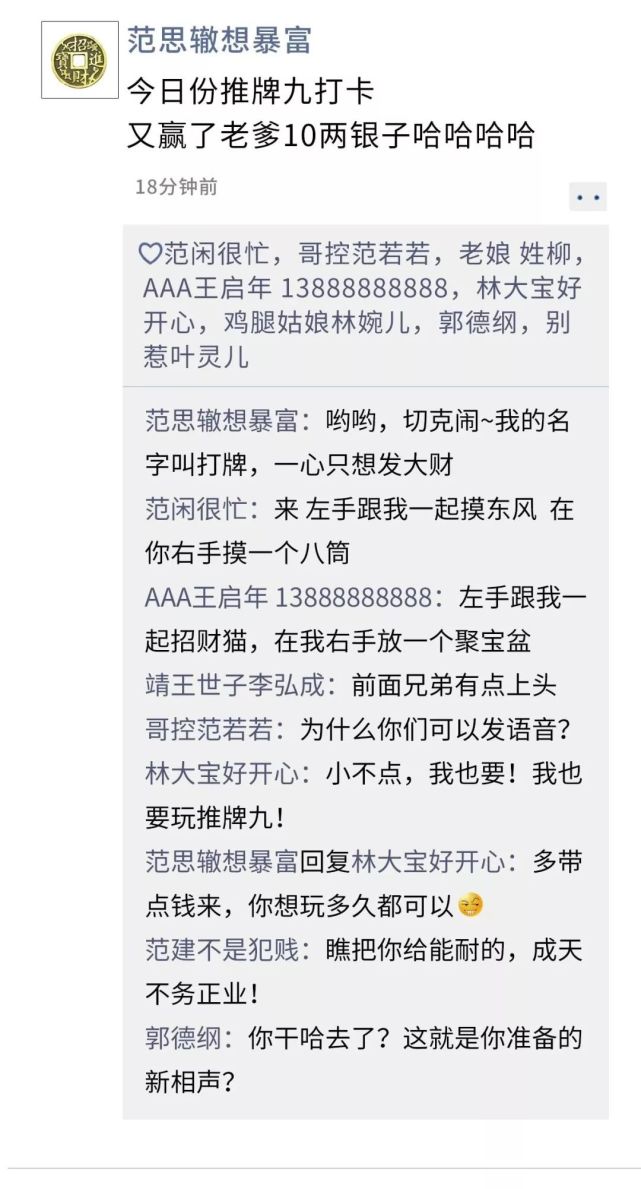Screen dimensions: 641x1189
Task: Open poster name 范思辙想暴富 at the top
Action: click(x=219, y=40)
